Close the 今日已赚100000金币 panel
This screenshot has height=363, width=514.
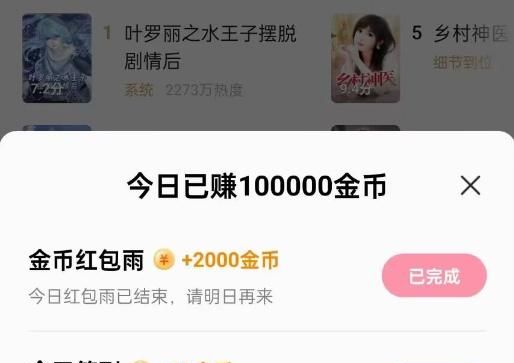tap(470, 185)
